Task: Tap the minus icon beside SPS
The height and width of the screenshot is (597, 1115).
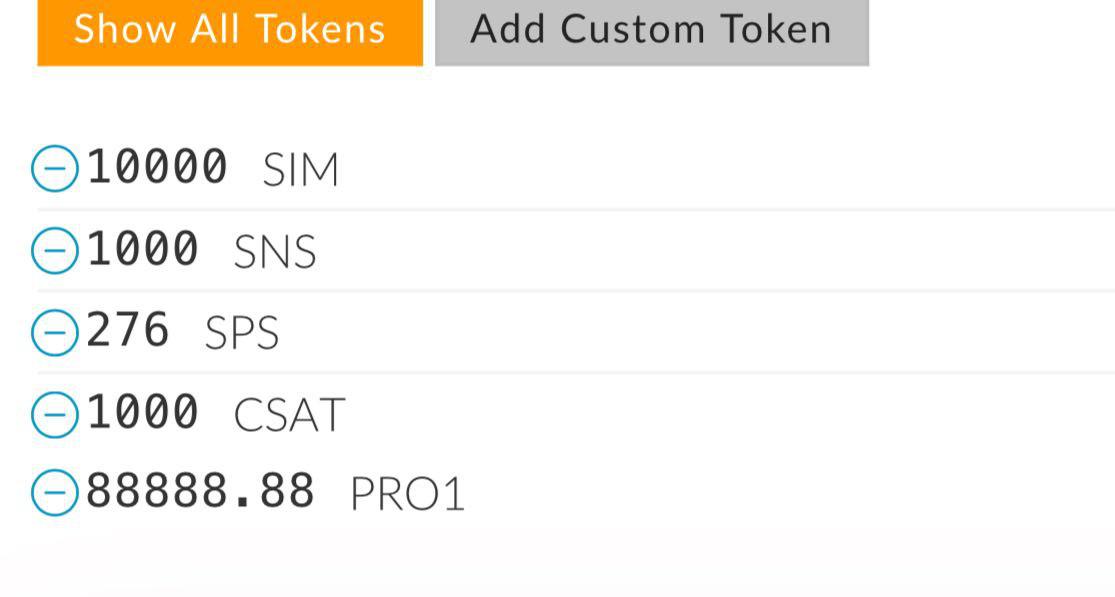Action: 54,332
